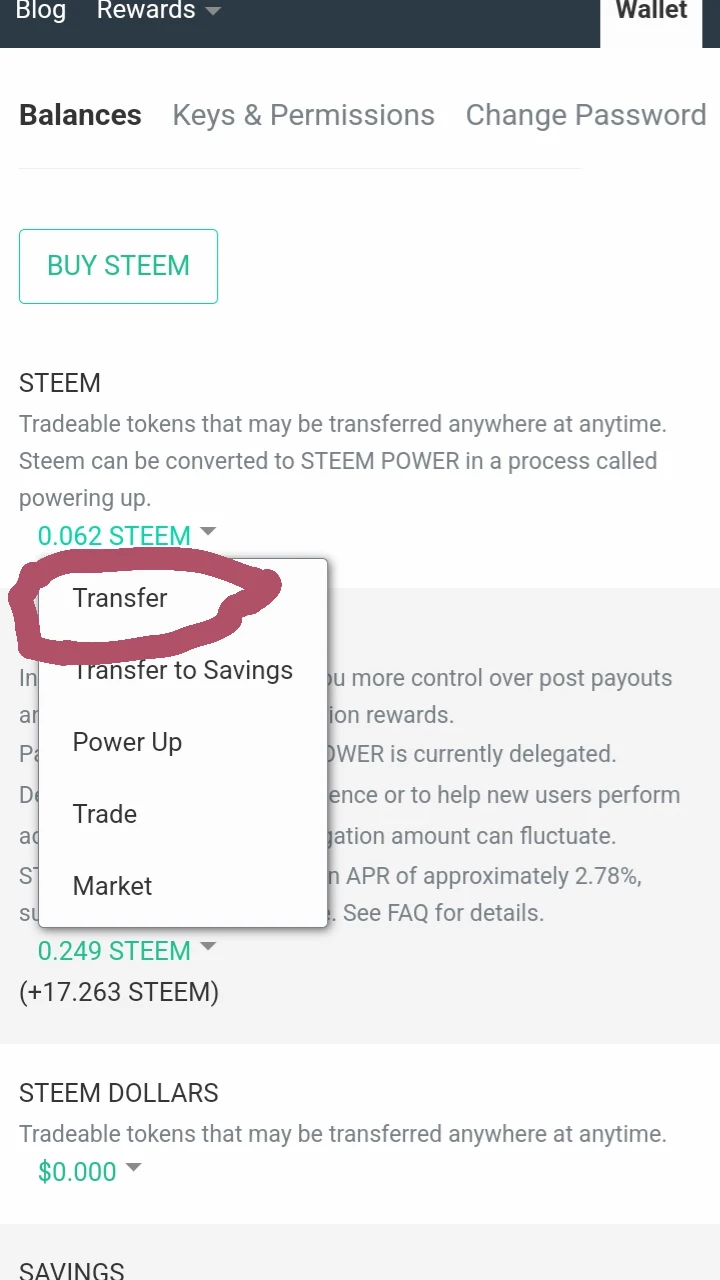Choose Transfer from the menu

click(120, 598)
